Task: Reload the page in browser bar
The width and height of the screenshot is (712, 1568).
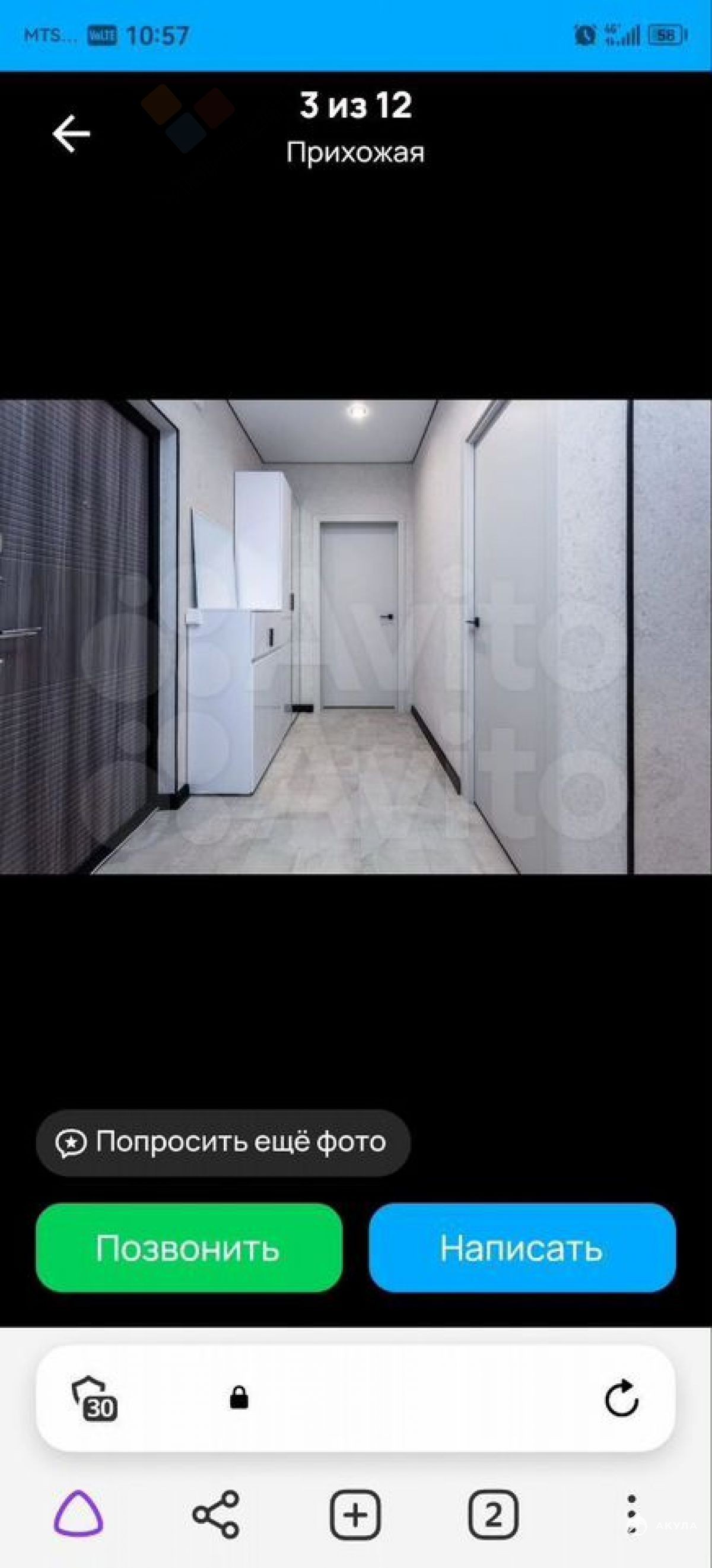Action: click(x=621, y=1398)
